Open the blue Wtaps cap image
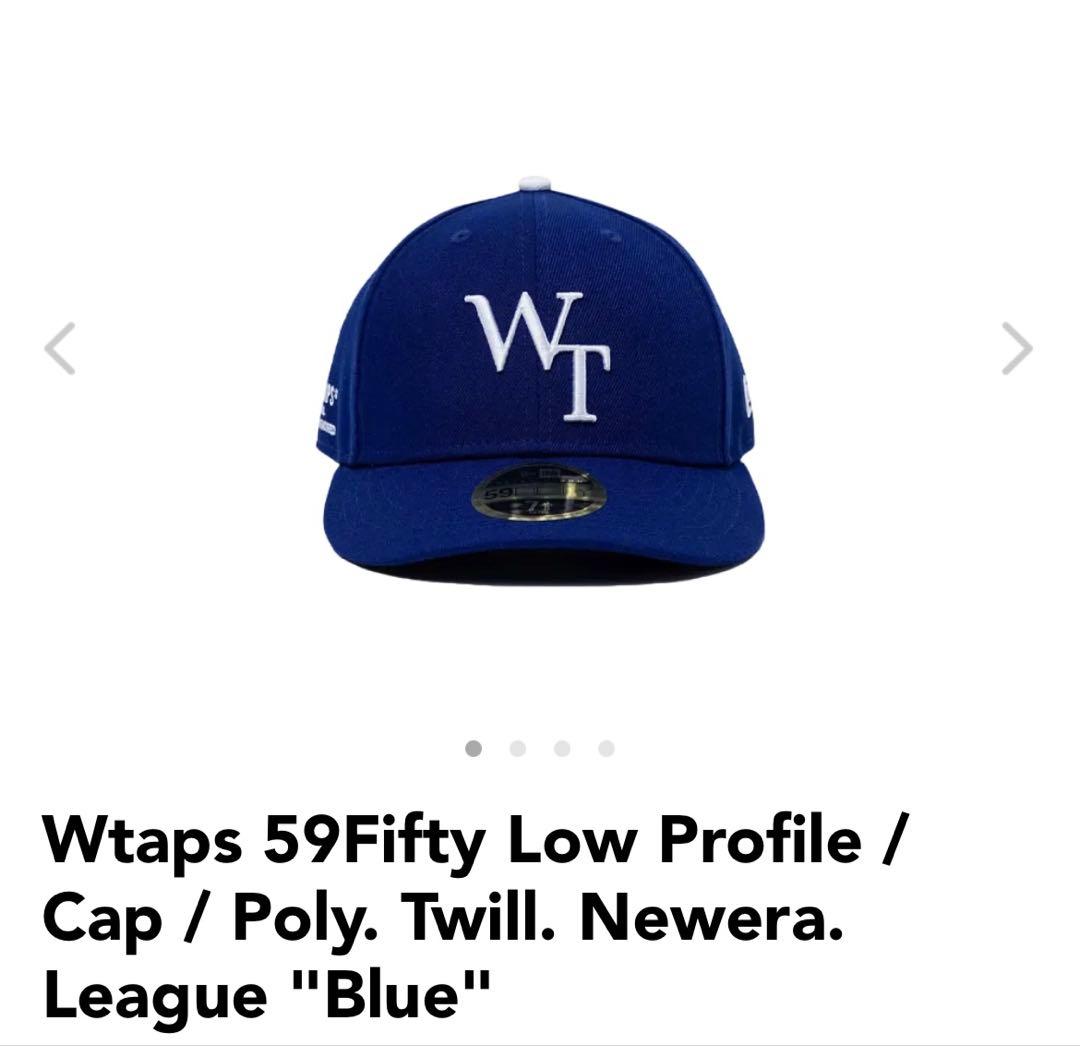 click(x=540, y=385)
